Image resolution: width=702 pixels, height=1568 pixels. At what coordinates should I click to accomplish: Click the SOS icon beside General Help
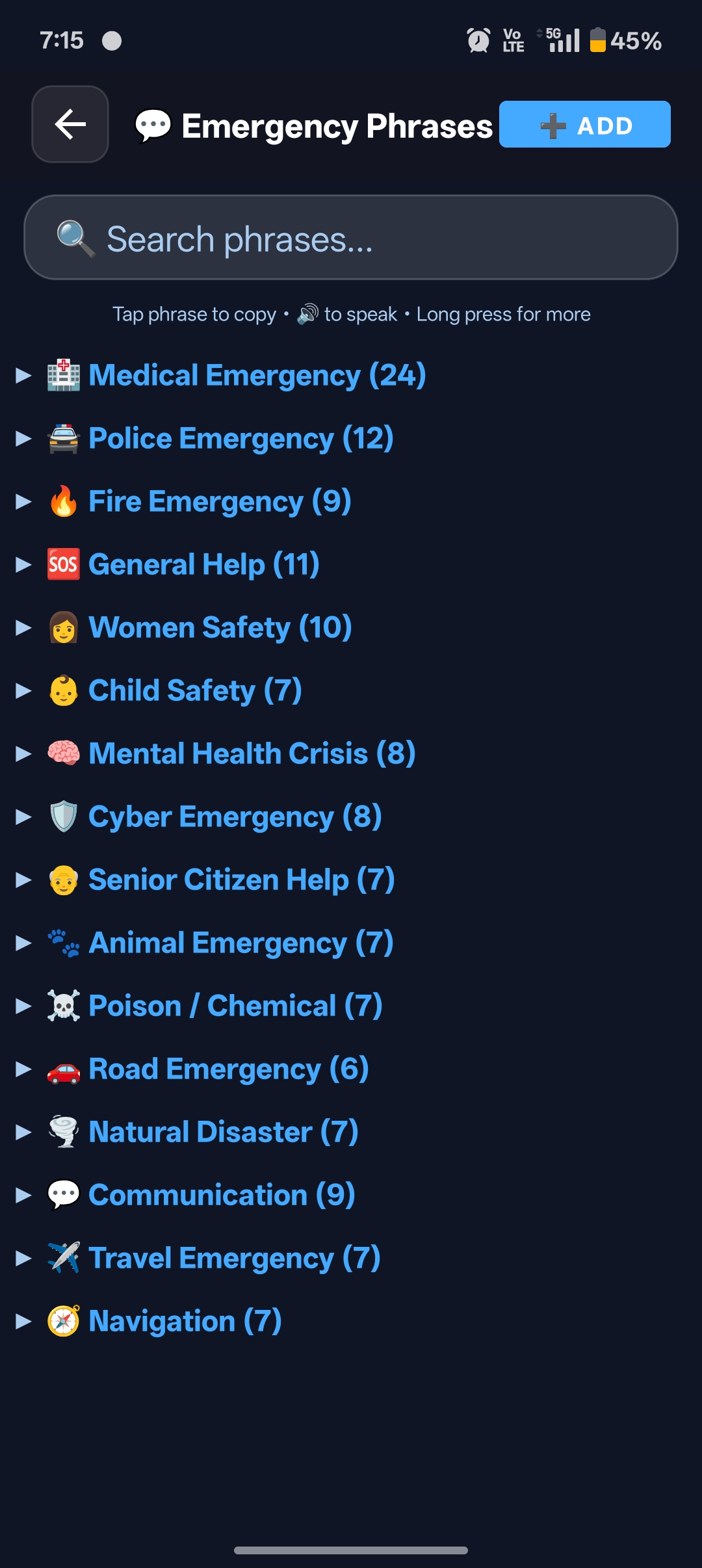click(x=63, y=564)
